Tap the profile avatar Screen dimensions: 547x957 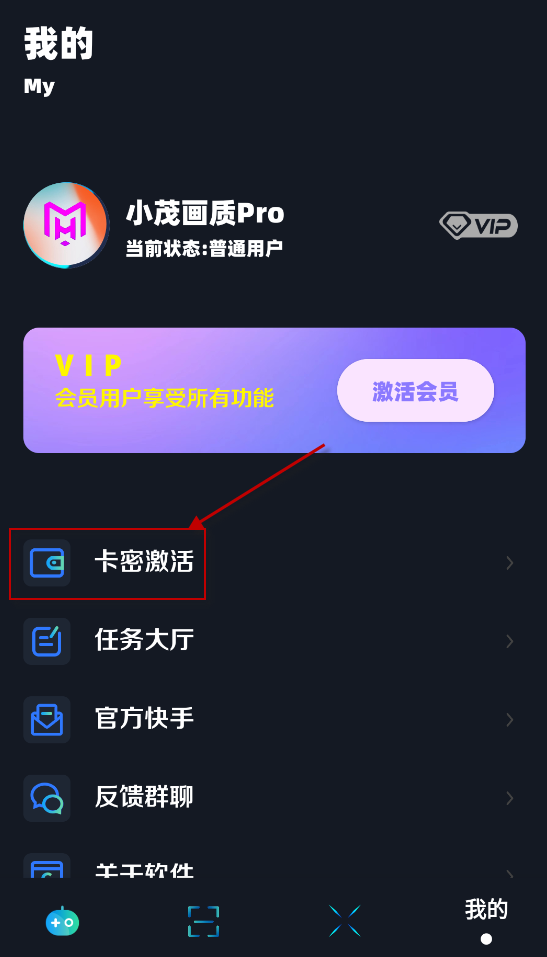click(67, 225)
